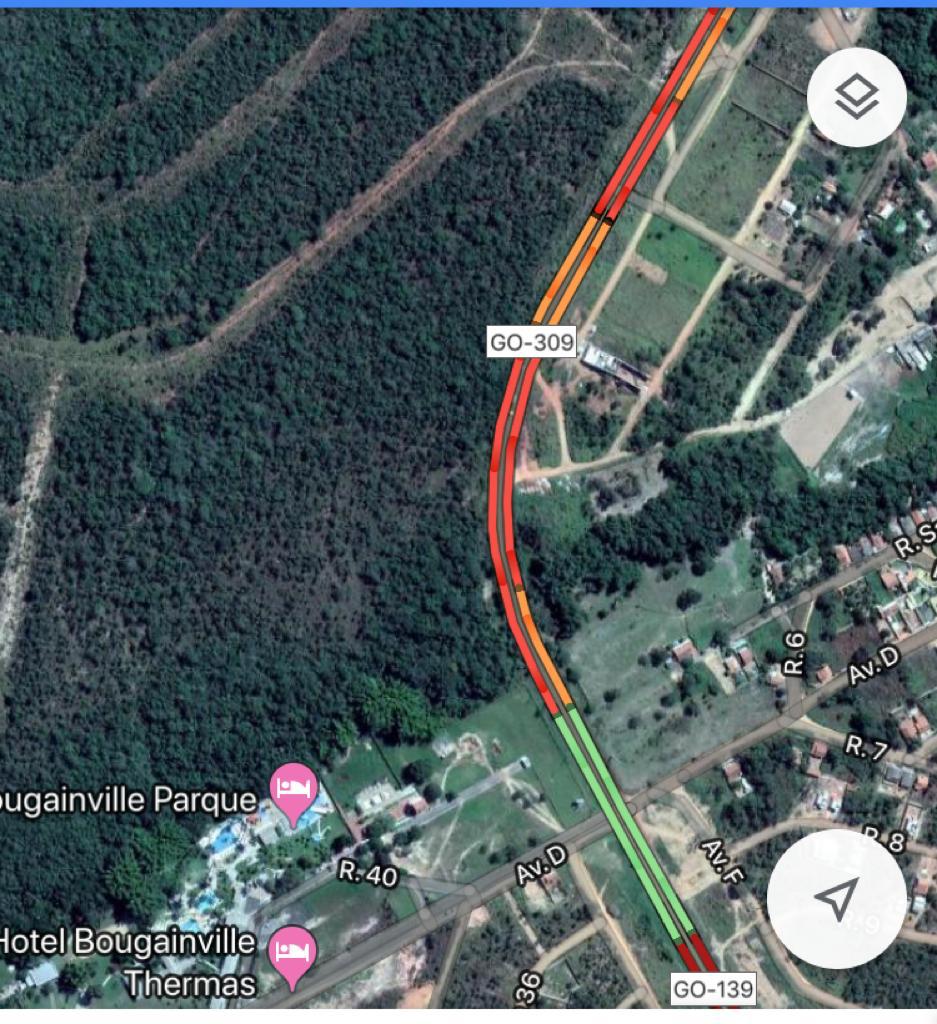Center map on my location
This screenshot has width=937, height=1024.
(x=836, y=898)
